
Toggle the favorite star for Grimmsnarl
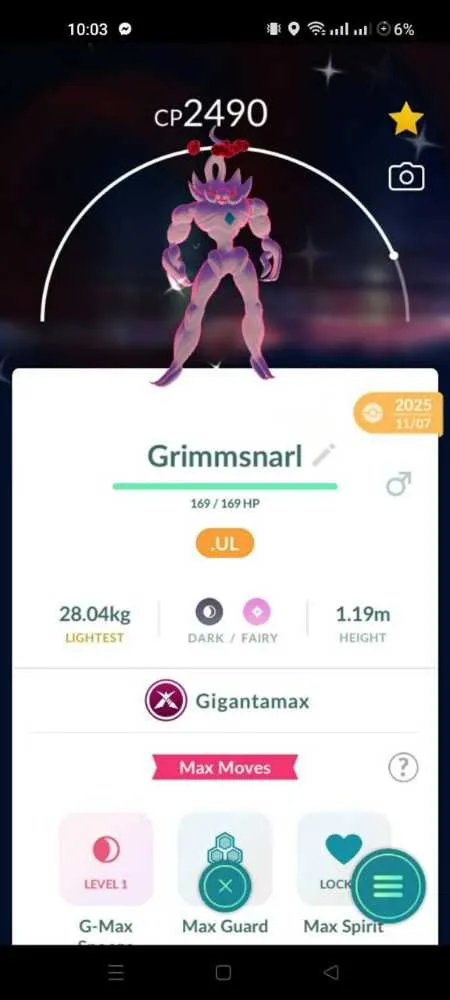coord(406,119)
